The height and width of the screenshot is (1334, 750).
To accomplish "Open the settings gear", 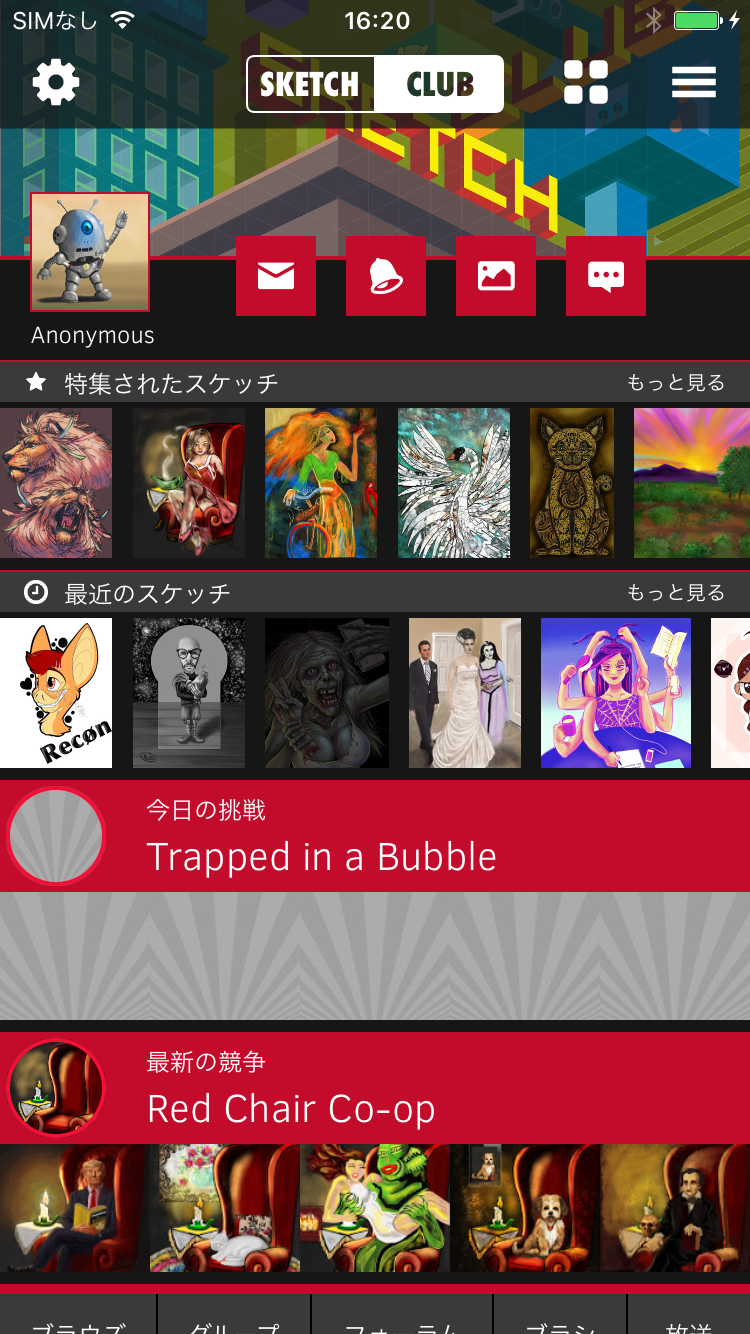I will 56,83.
